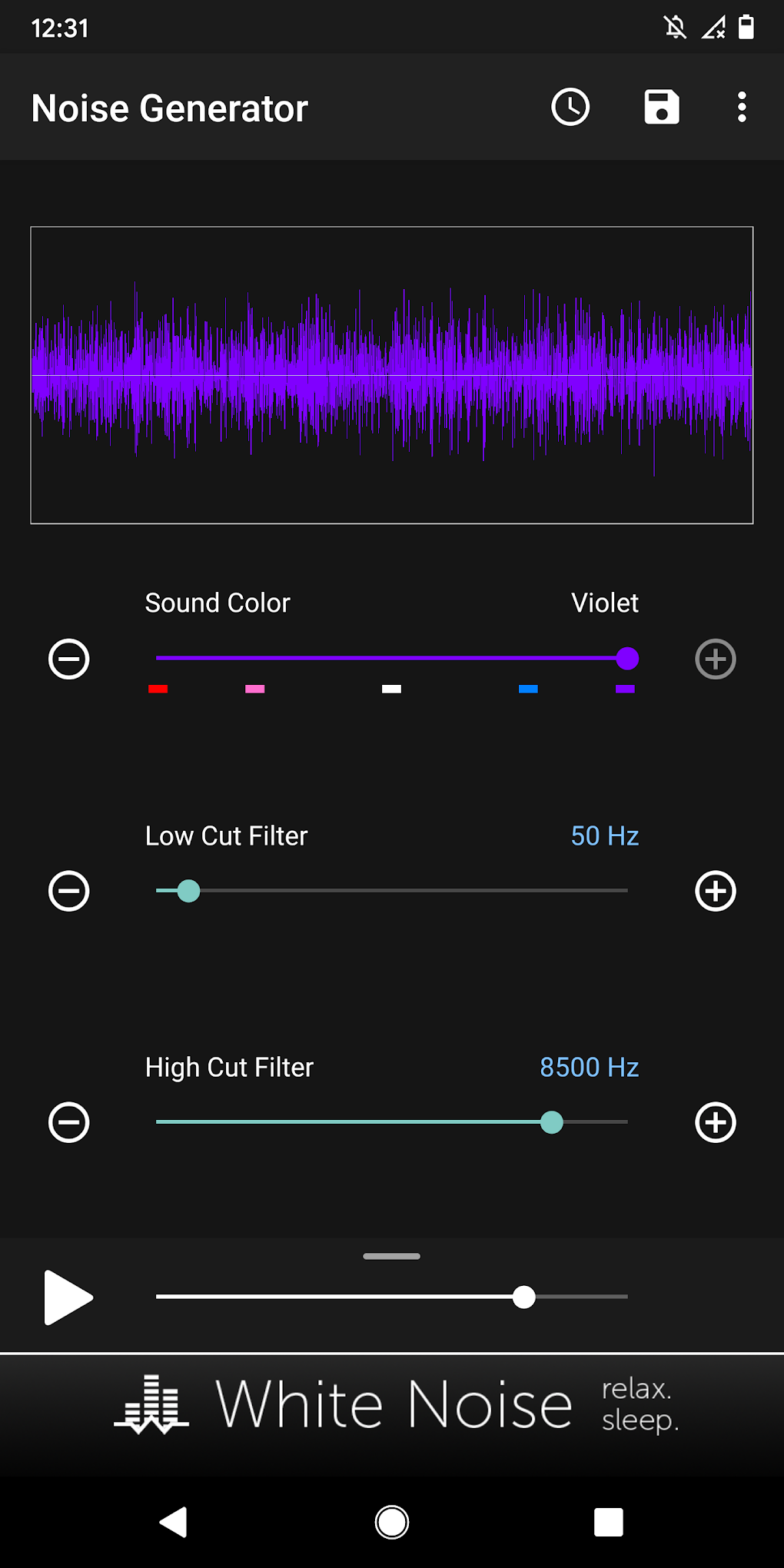The image size is (784, 1568).
Task: Tap the Home navigation button
Action: [391, 1523]
